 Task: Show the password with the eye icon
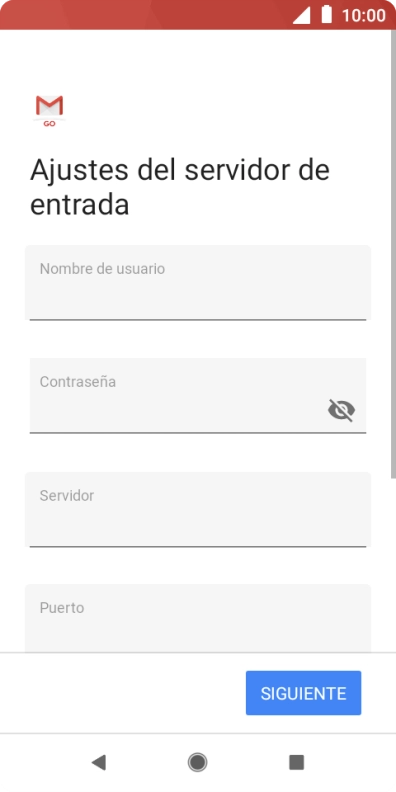click(x=341, y=410)
